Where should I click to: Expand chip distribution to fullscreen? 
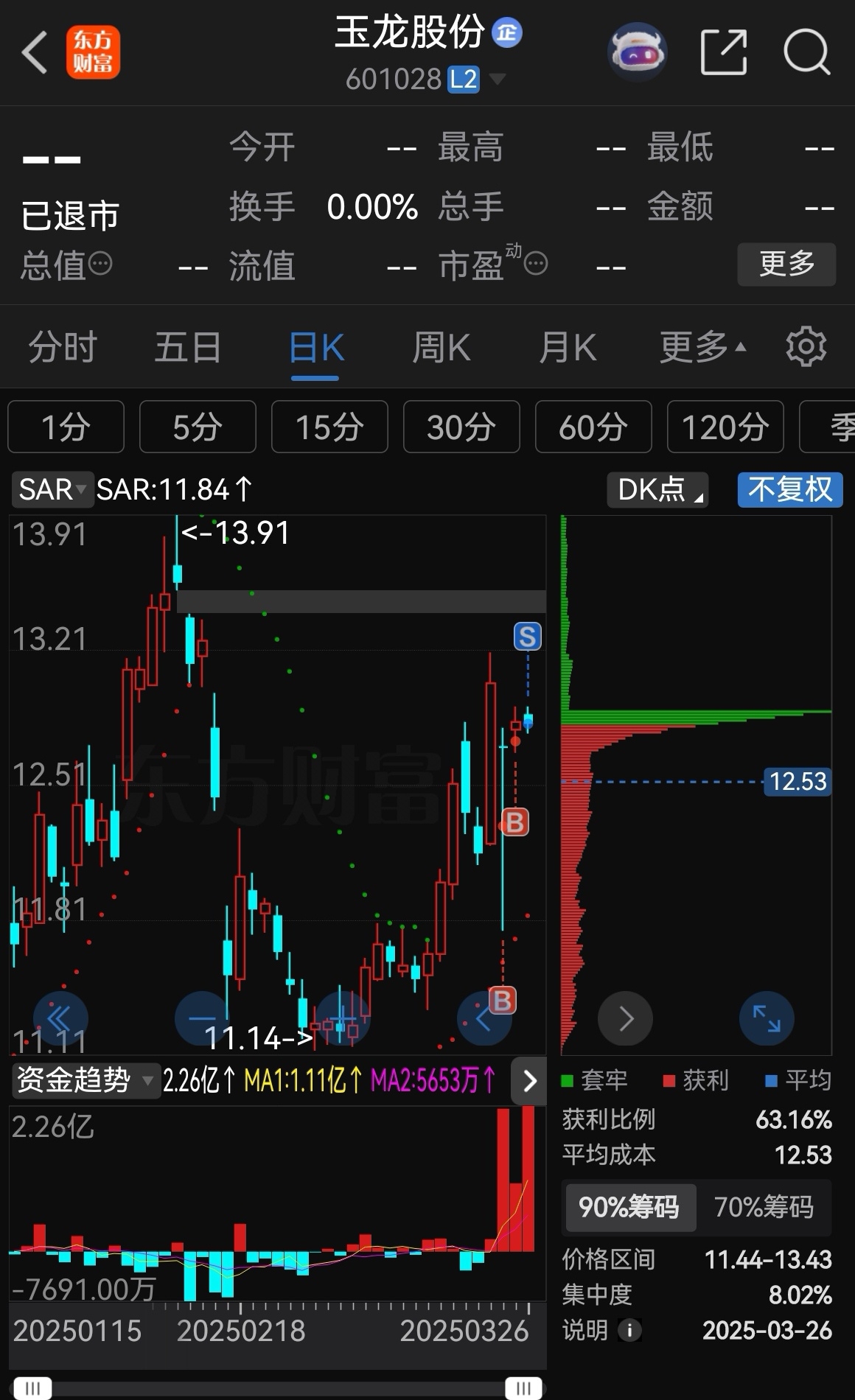pos(767,1018)
